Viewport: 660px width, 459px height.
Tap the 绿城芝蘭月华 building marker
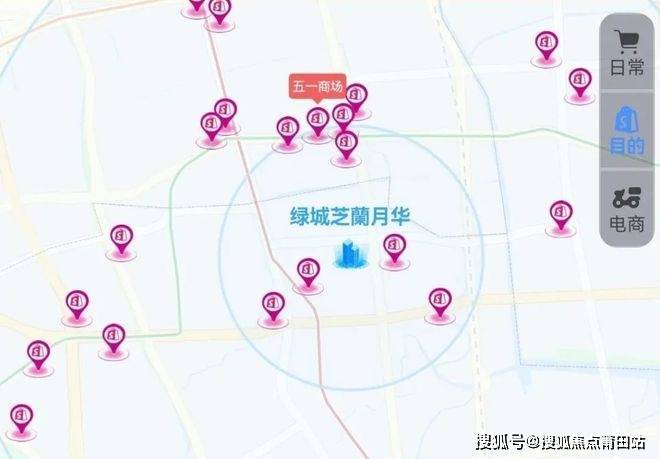point(349,253)
